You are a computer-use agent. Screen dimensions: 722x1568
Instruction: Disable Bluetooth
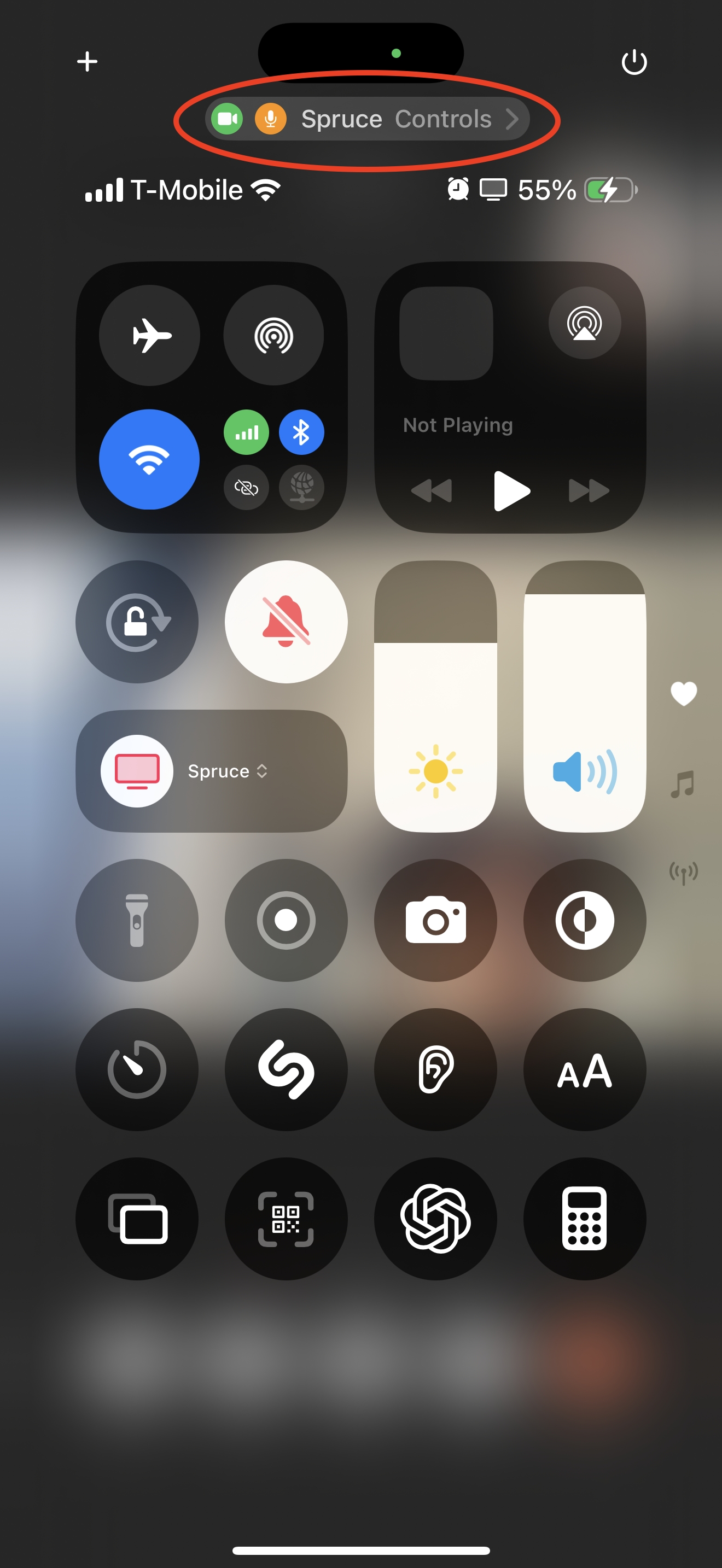(301, 433)
